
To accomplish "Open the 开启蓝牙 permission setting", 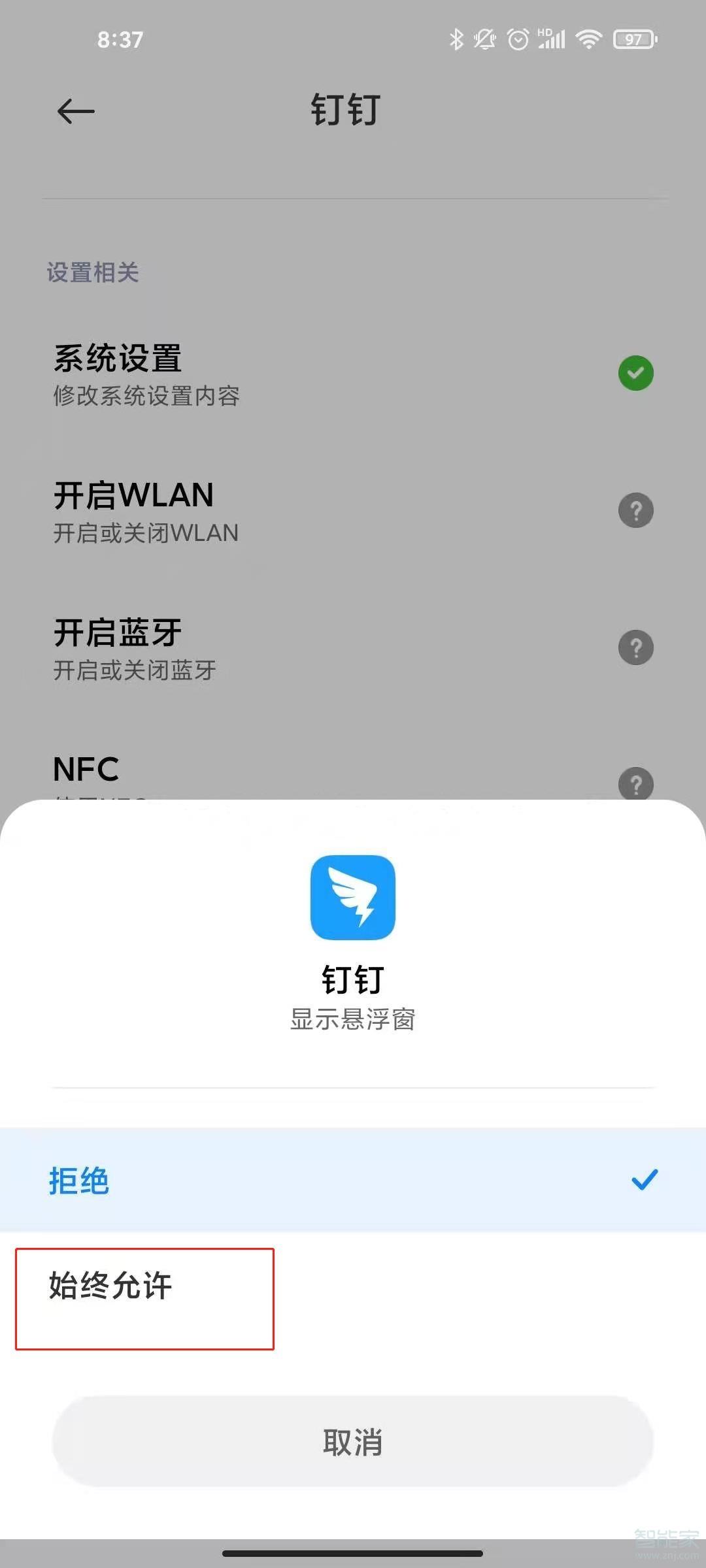I will (x=261, y=647).
